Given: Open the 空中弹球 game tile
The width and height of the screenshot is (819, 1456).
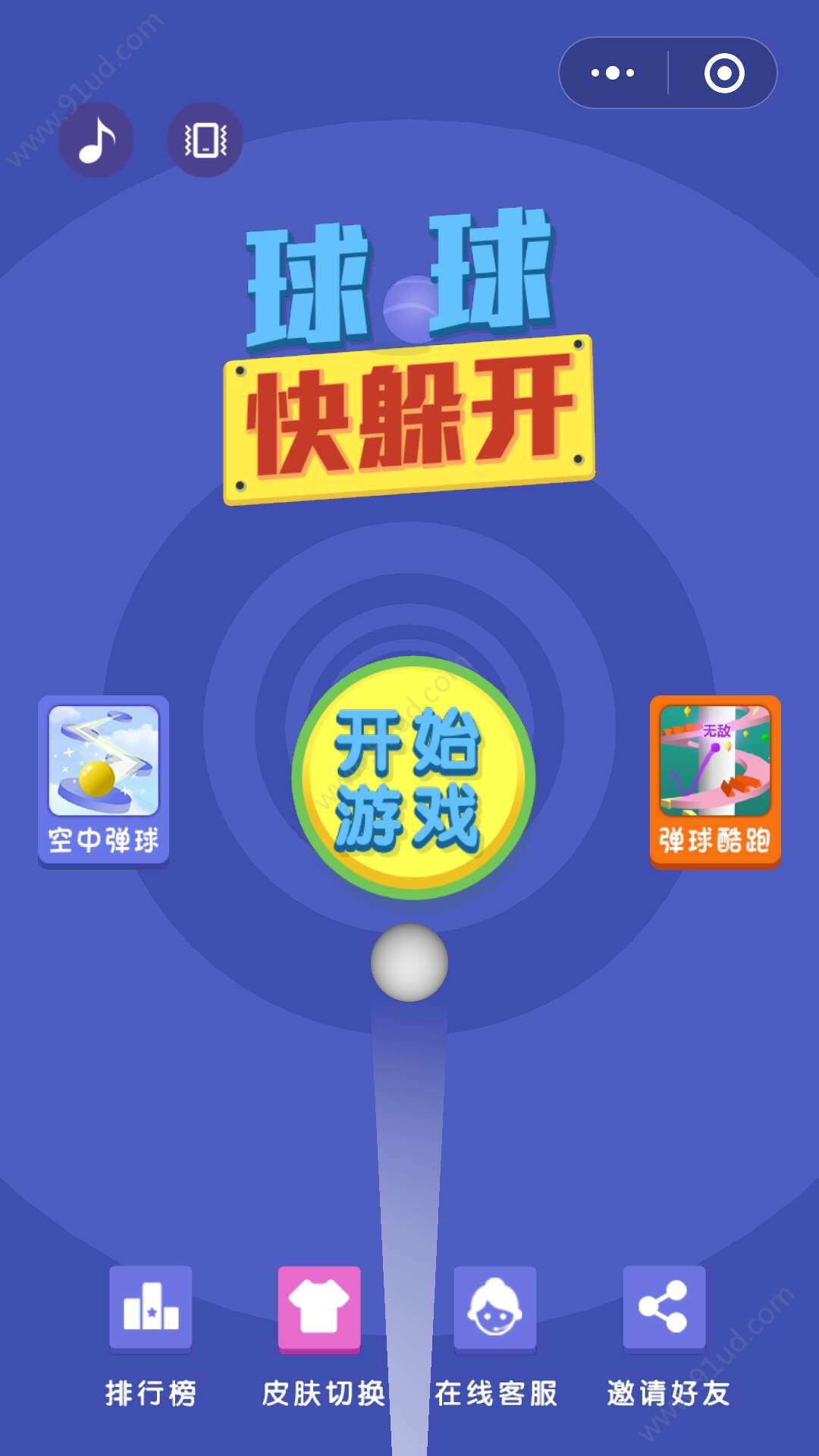Looking at the screenshot, I should 104,781.
